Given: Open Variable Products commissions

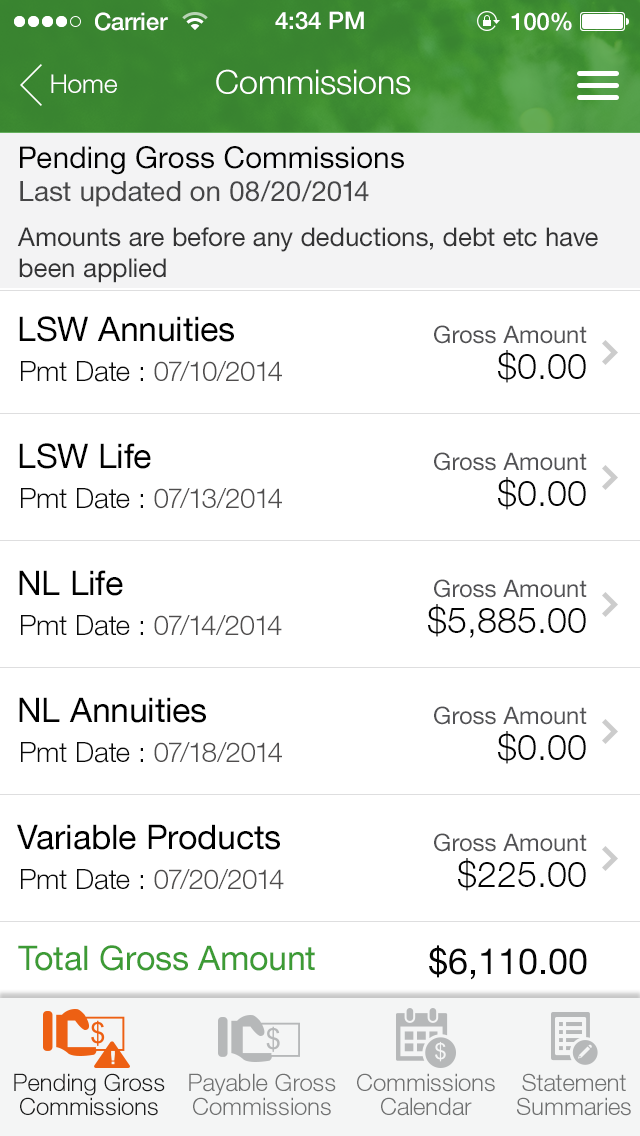Looking at the screenshot, I should (x=320, y=858).
